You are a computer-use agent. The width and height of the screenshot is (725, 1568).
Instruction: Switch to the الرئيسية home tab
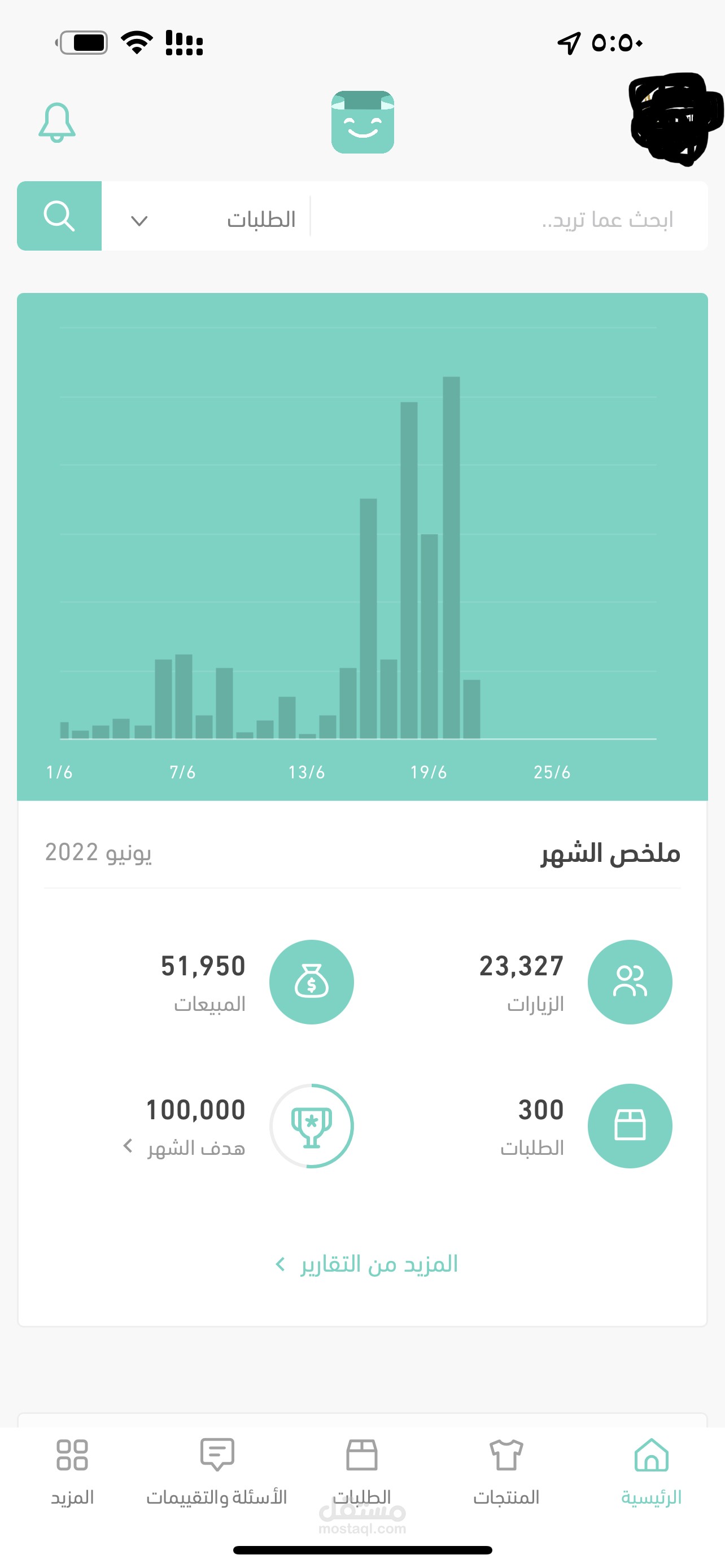click(x=650, y=1469)
